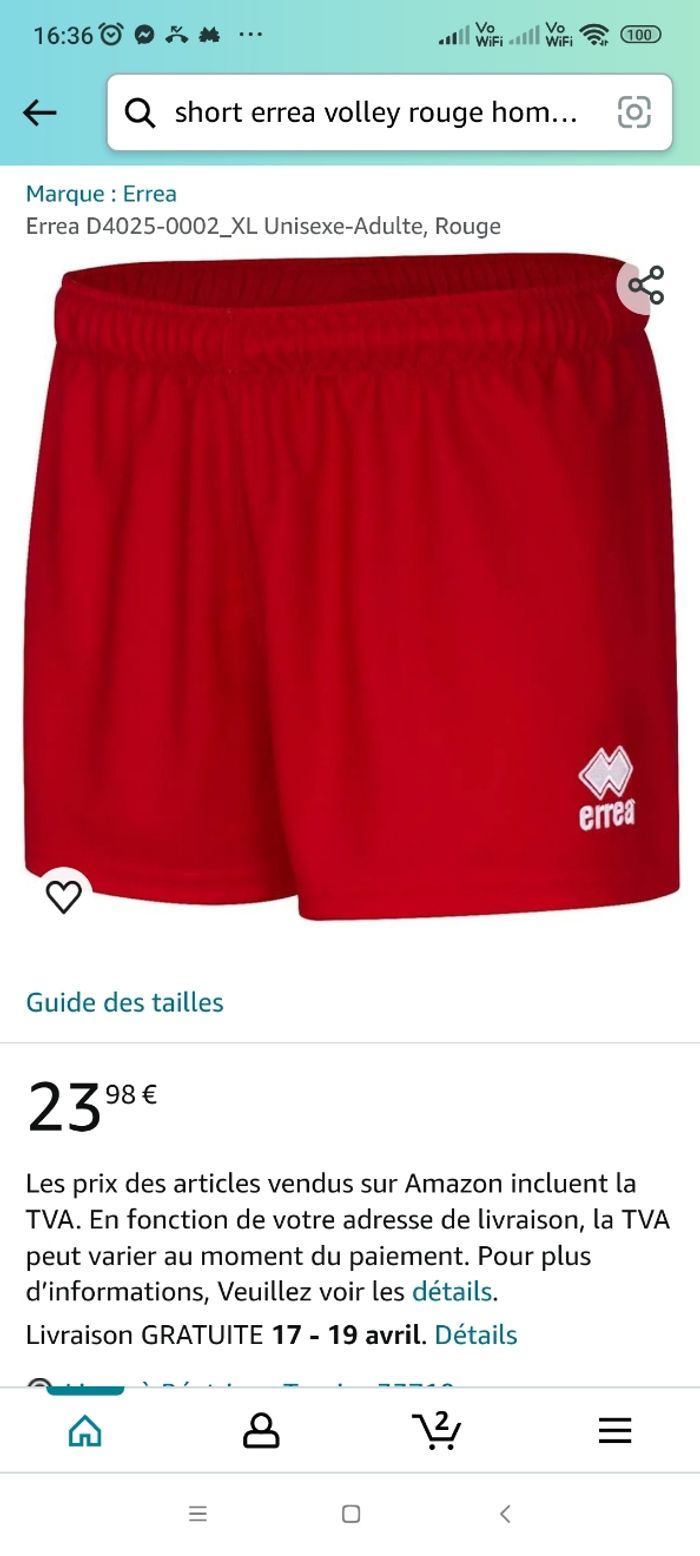Image resolution: width=700 pixels, height=1556 pixels.
Task: Open the shopping cart with 2 items
Action: point(437,1431)
